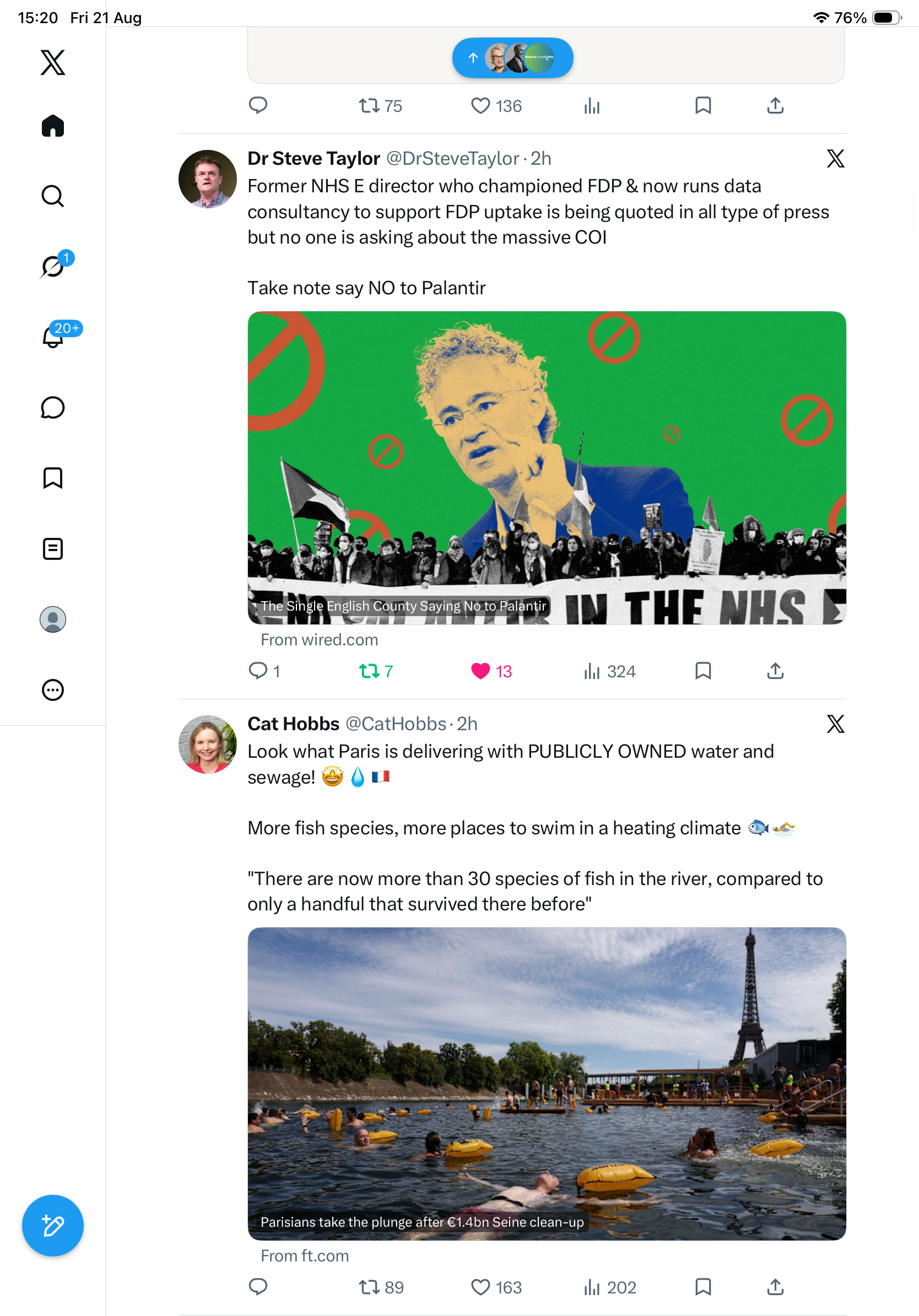Like Cat Hobbs's post
Image resolution: width=919 pixels, height=1316 pixels.
[496, 1287]
